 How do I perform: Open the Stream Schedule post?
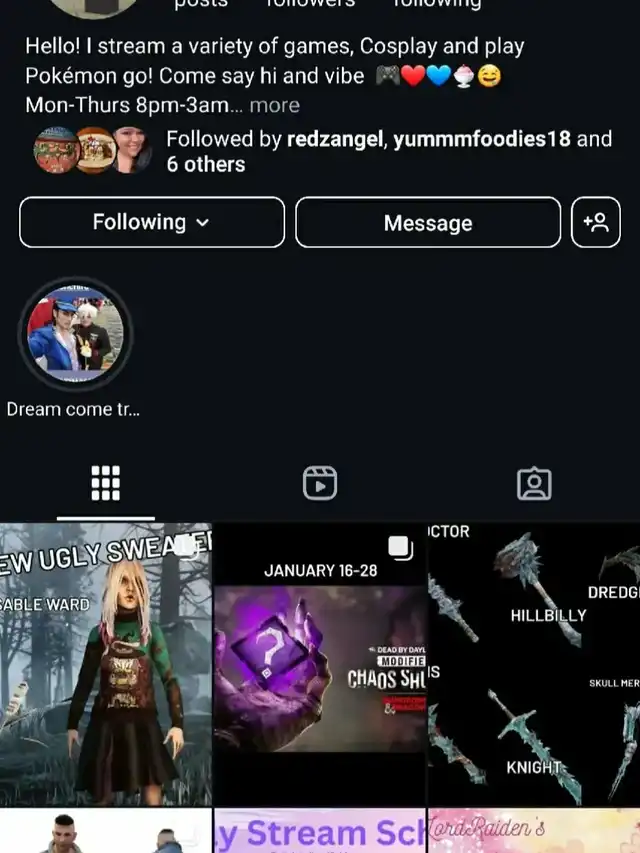(320, 832)
